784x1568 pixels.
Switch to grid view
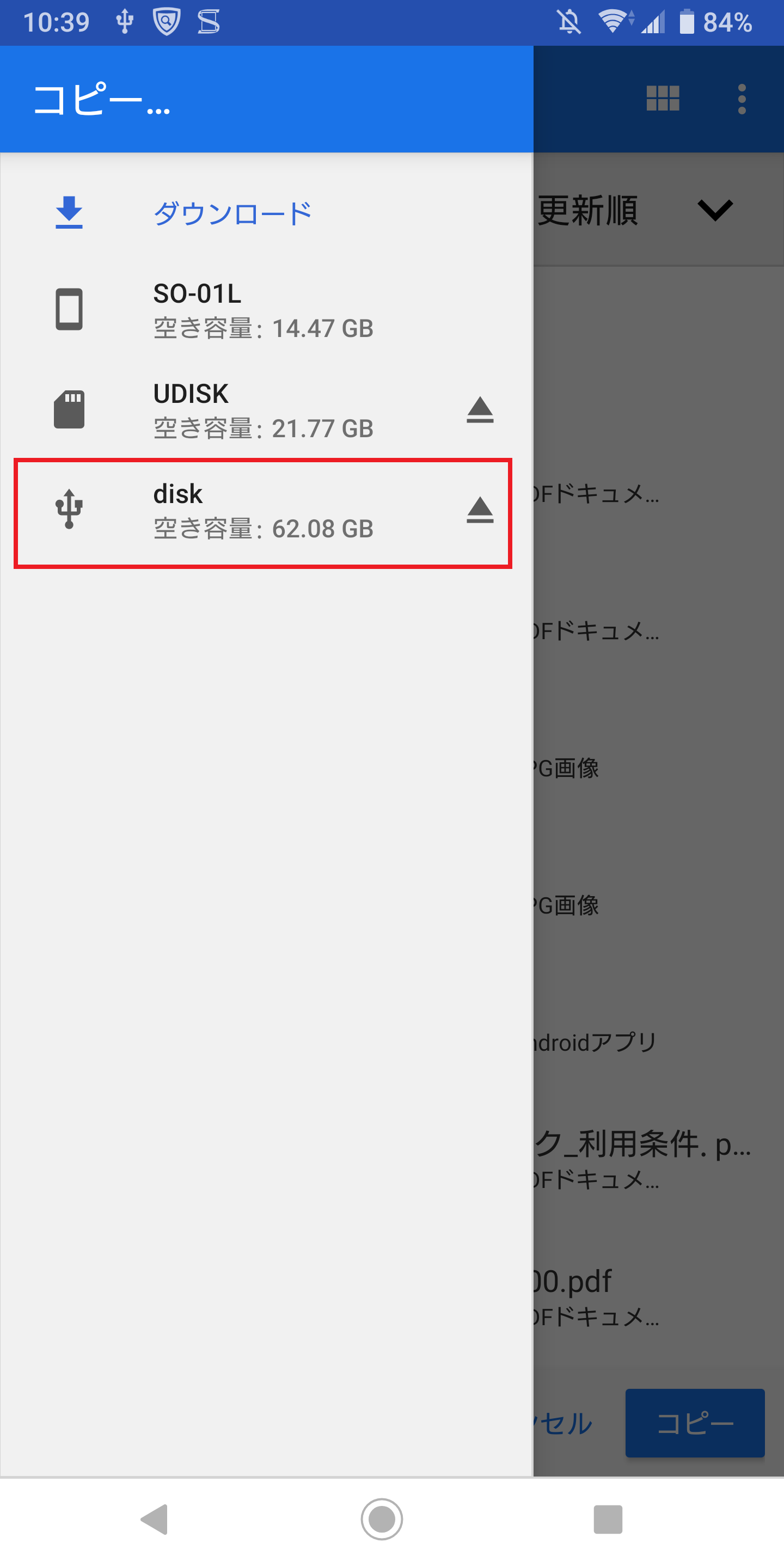tap(662, 99)
